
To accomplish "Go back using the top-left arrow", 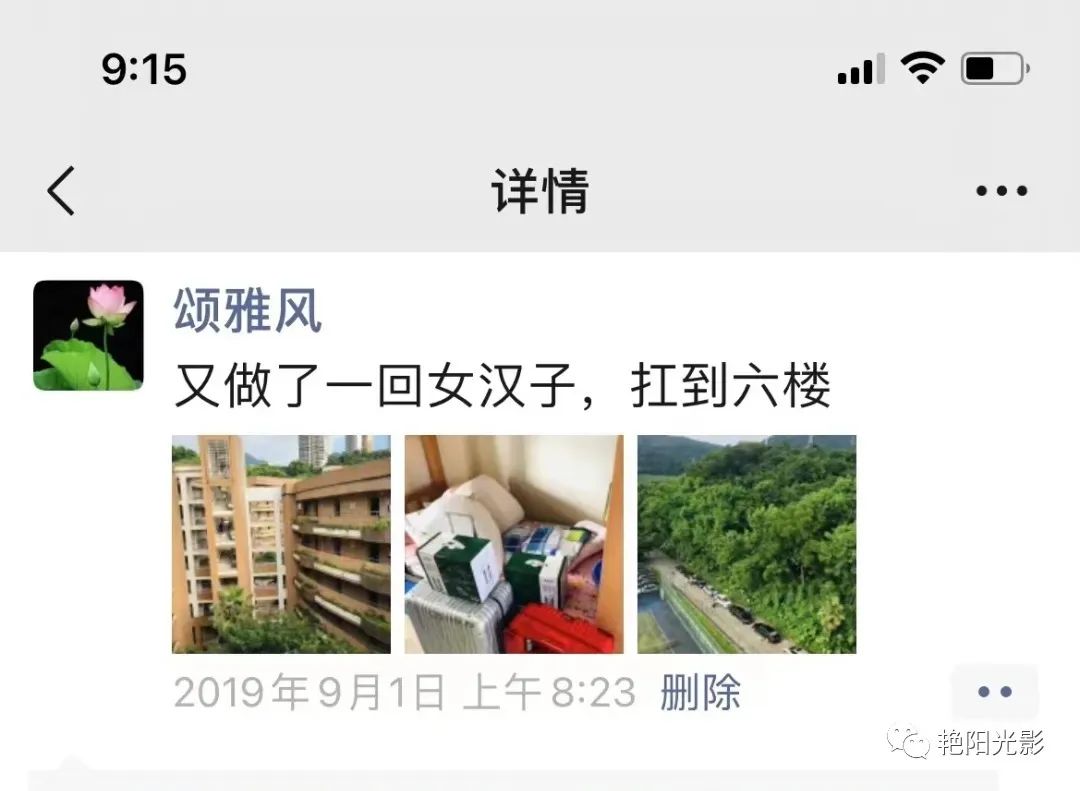I will [62, 191].
